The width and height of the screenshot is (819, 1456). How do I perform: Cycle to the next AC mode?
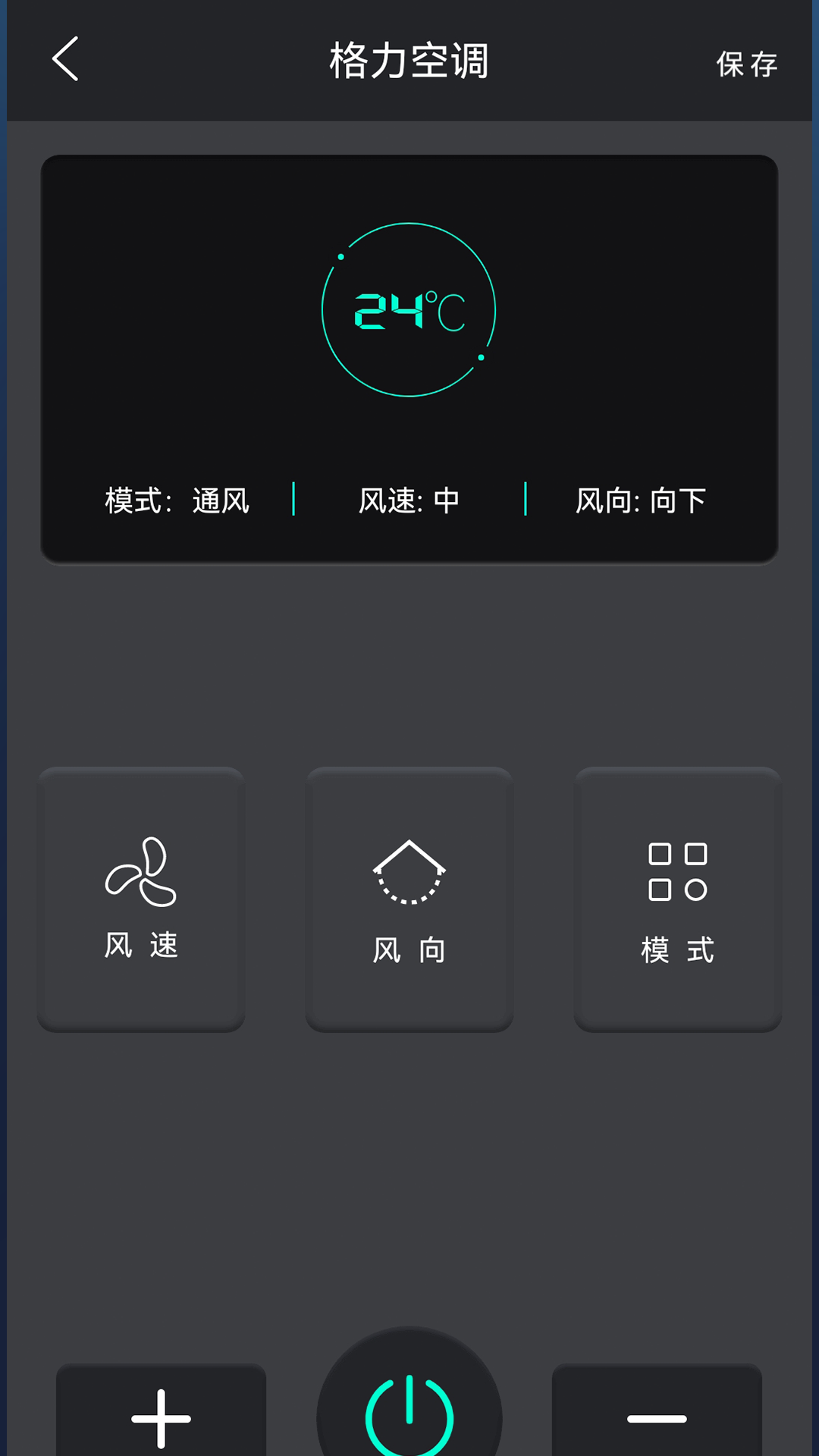(677, 899)
